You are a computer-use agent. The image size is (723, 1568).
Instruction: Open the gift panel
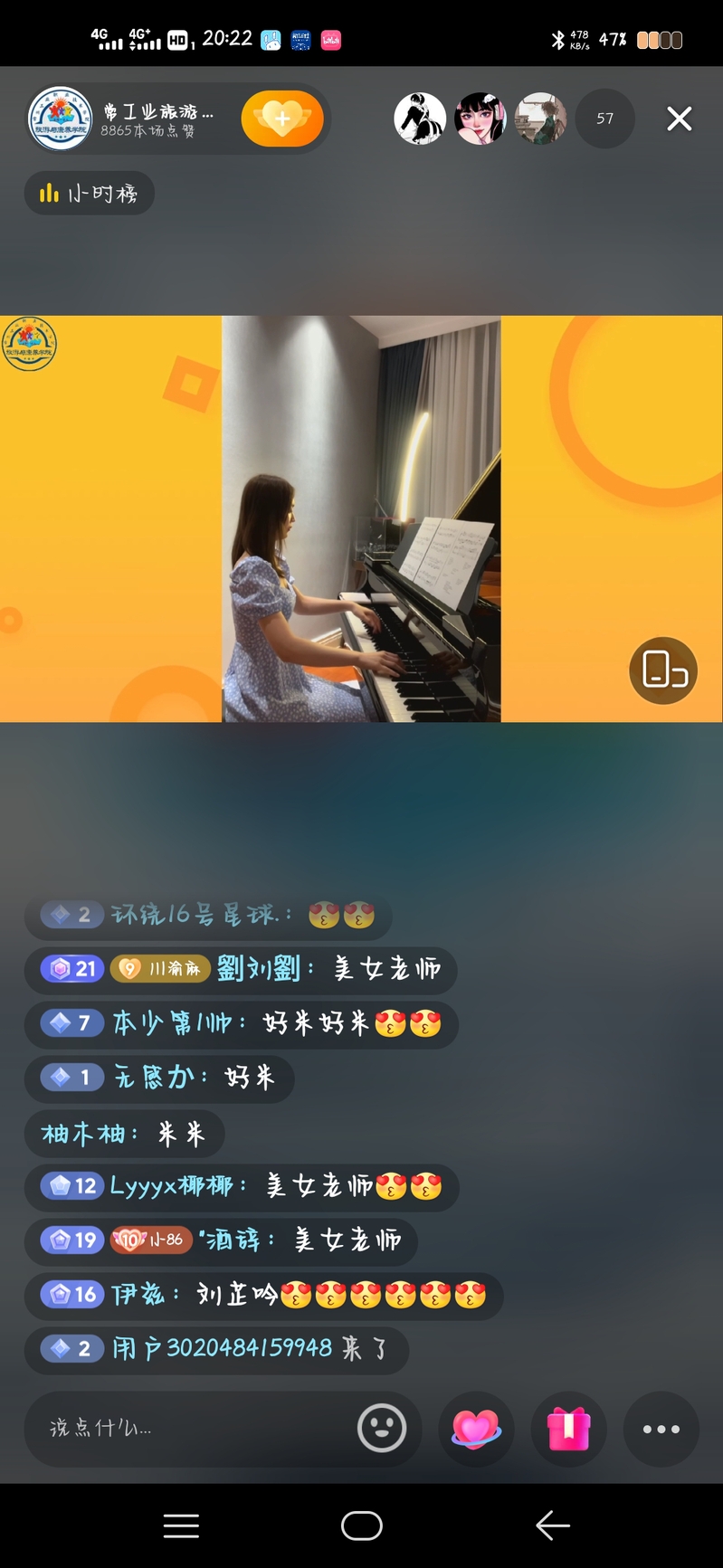point(568,1429)
